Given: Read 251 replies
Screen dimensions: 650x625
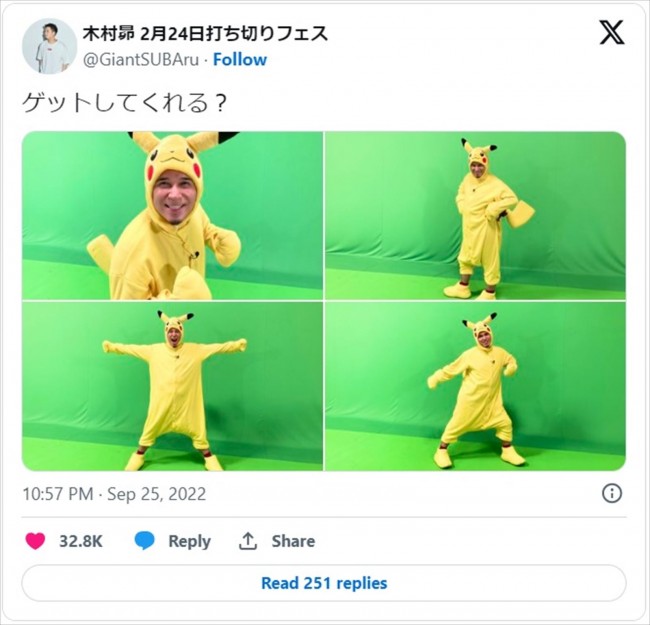Looking at the screenshot, I should click(324, 583).
